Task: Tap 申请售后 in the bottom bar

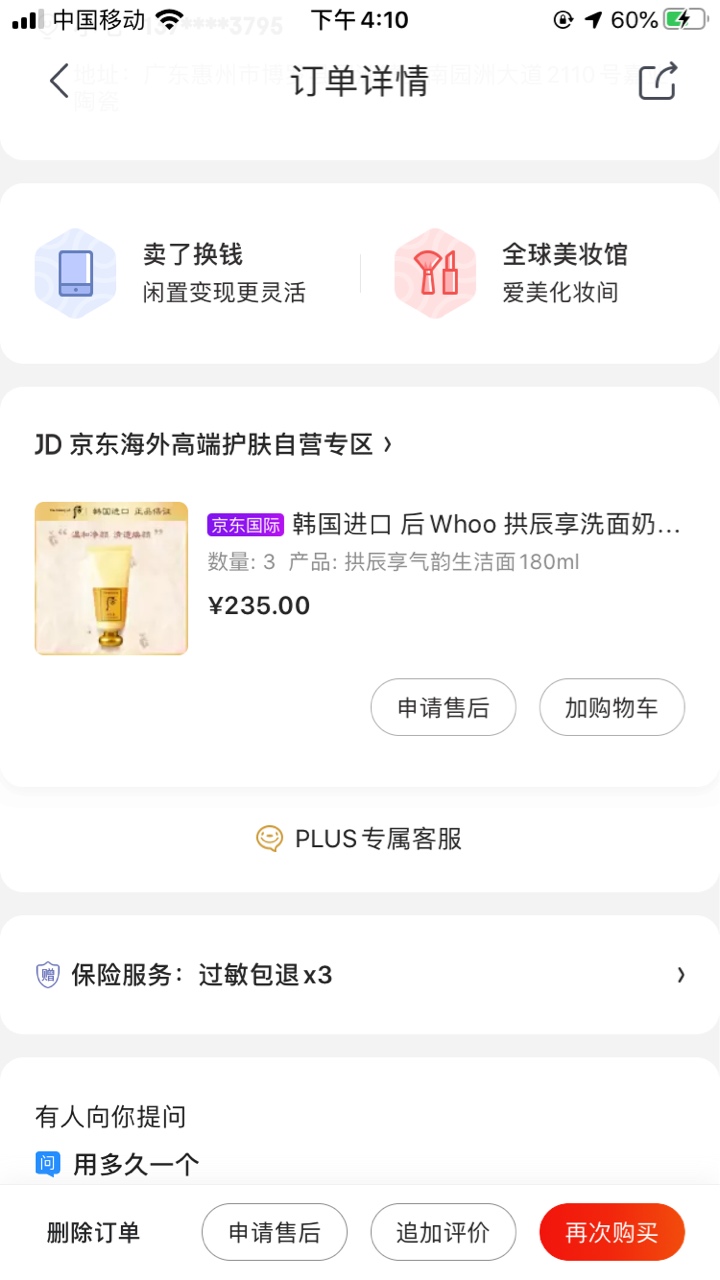Action: [274, 1232]
